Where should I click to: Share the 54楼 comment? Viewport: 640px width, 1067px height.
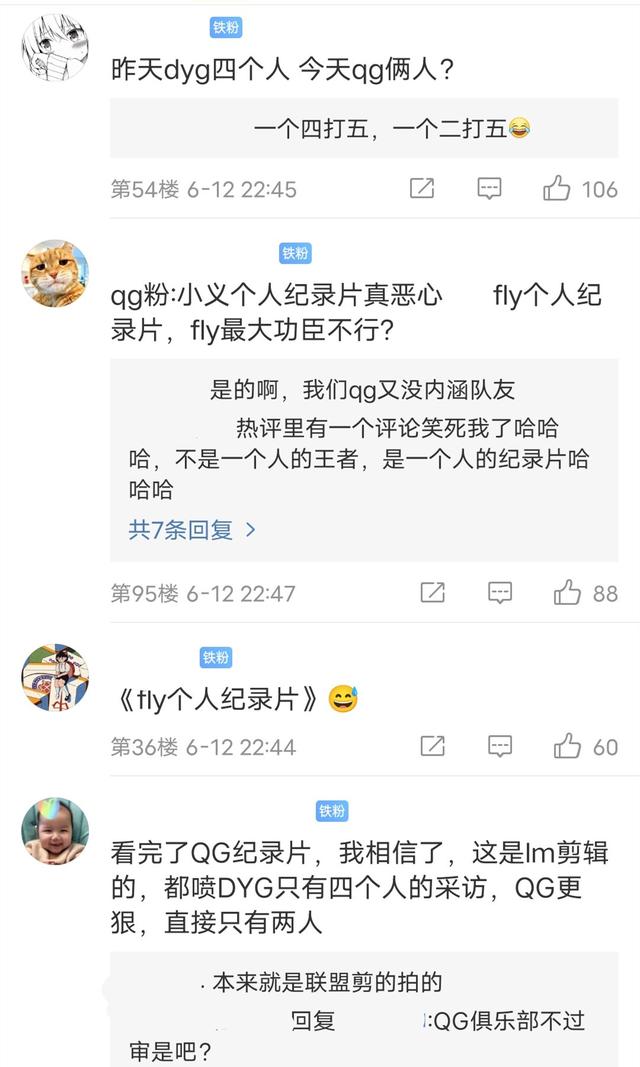[x=422, y=188]
